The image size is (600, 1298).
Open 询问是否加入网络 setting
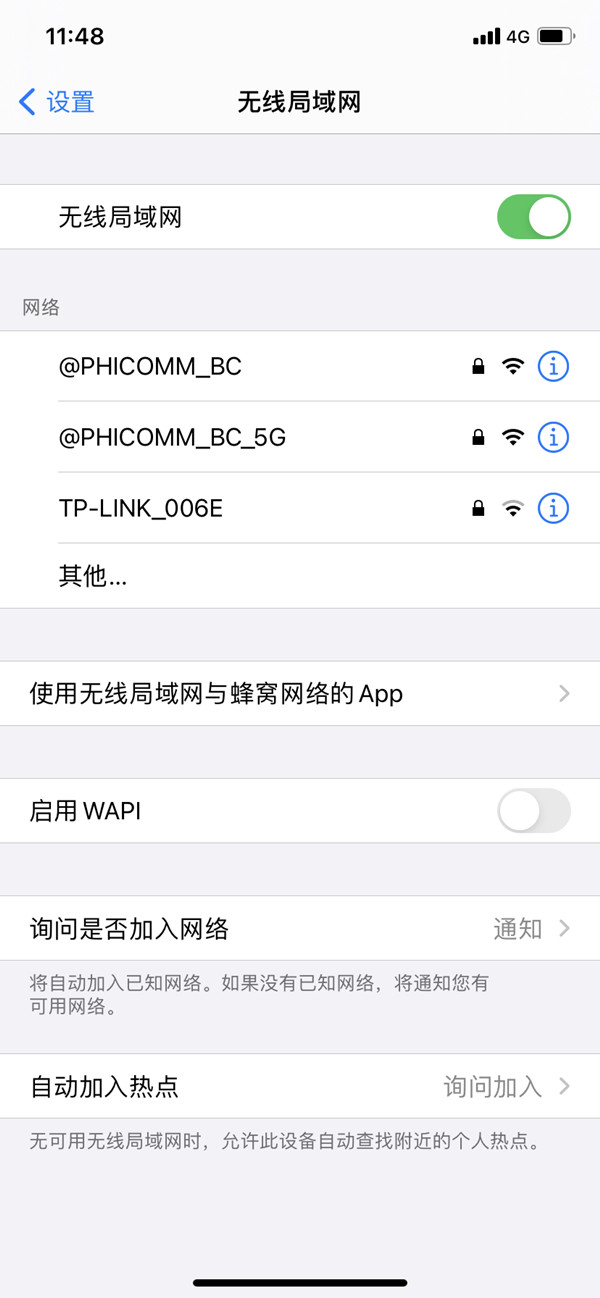pos(300,929)
